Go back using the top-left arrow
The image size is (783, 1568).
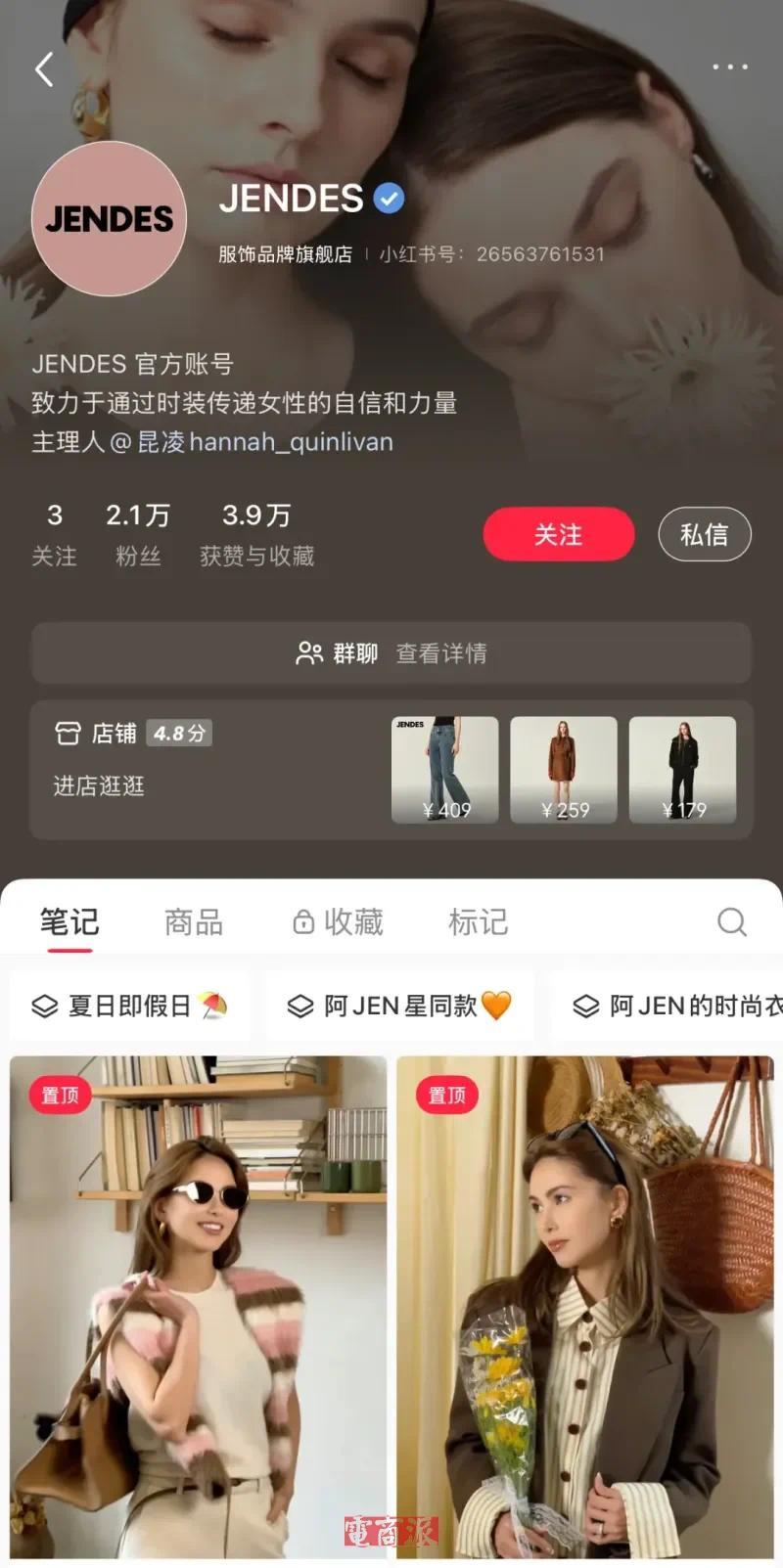pyautogui.click(x=44, y=69)
